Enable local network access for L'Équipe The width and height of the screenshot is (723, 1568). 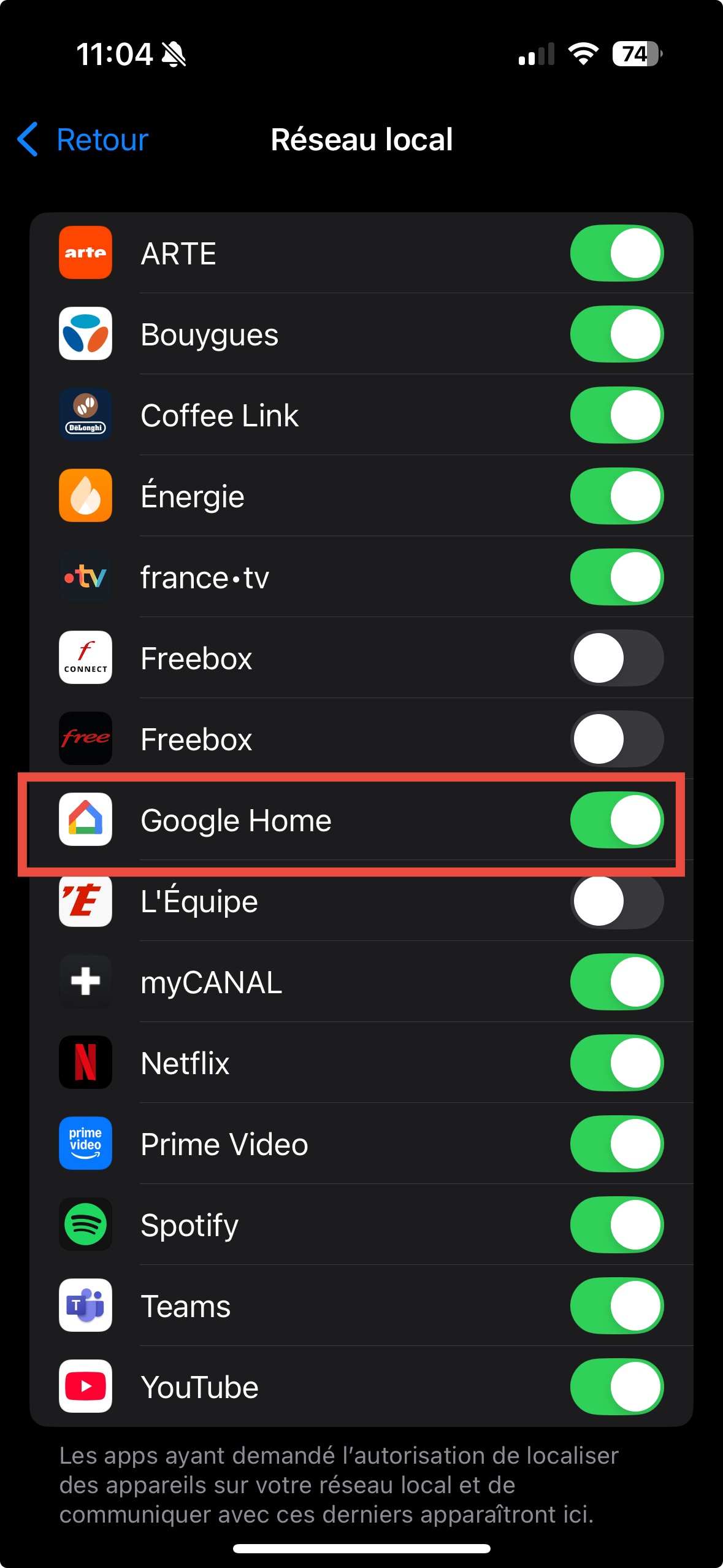click(x=617, y=901)
